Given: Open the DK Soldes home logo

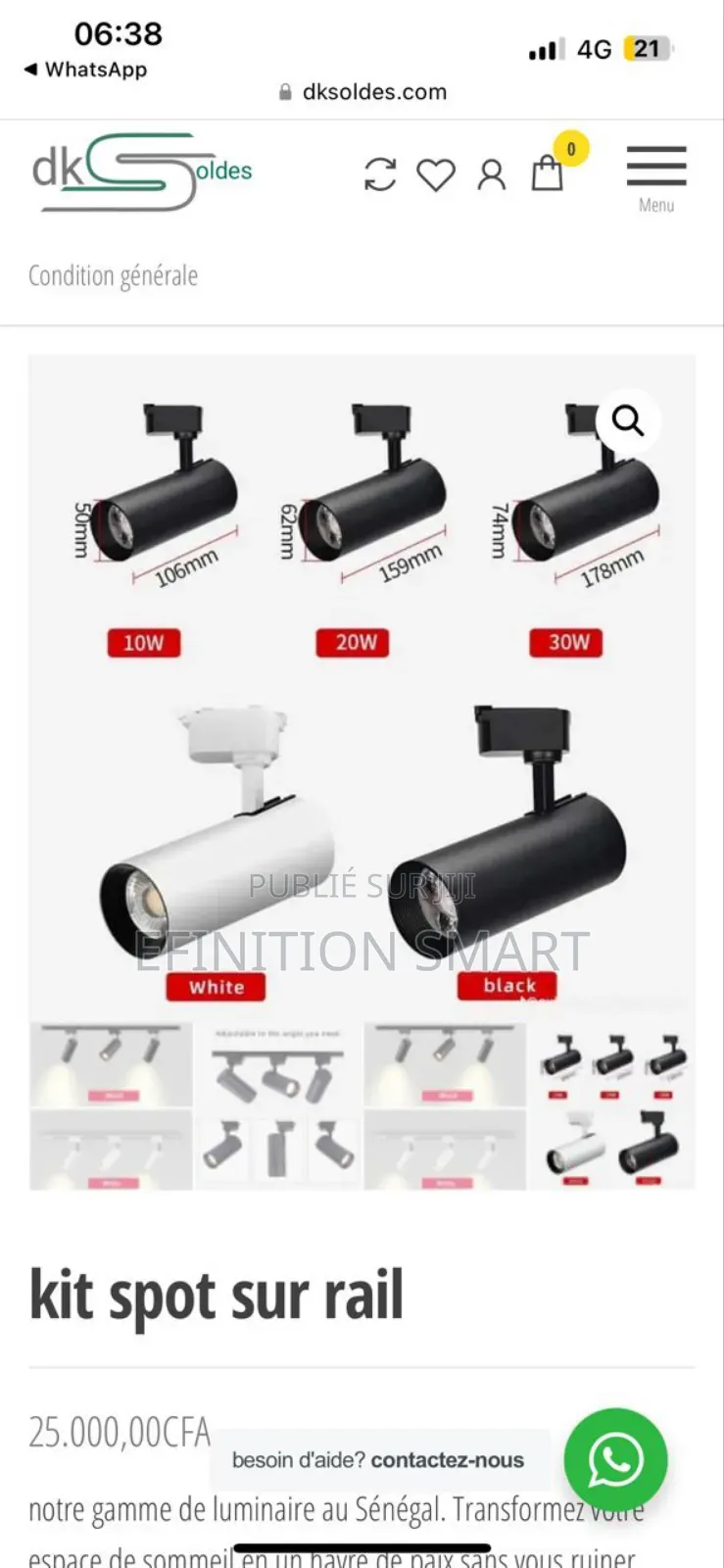Looking at the screenshot, I should point(141,172).
